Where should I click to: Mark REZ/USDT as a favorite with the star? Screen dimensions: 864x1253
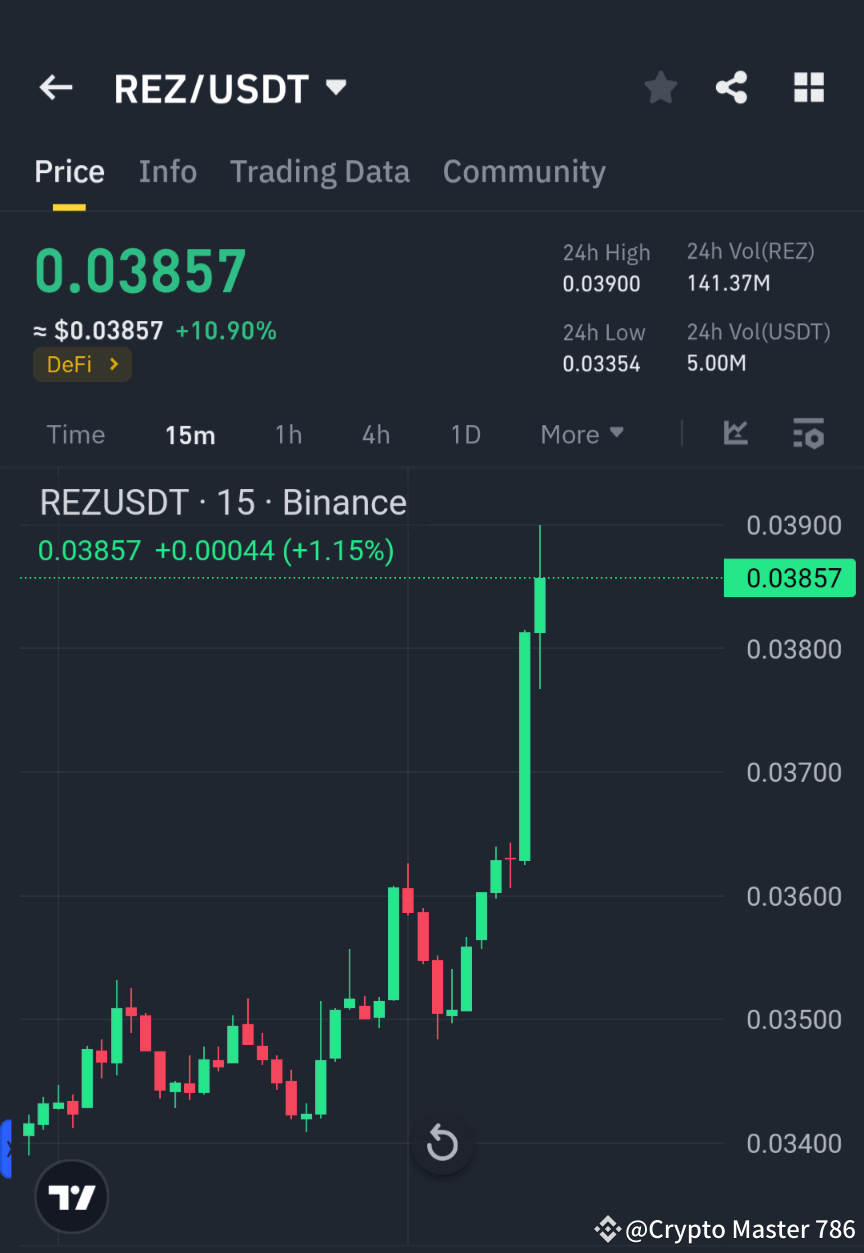[x=660, y=87]
